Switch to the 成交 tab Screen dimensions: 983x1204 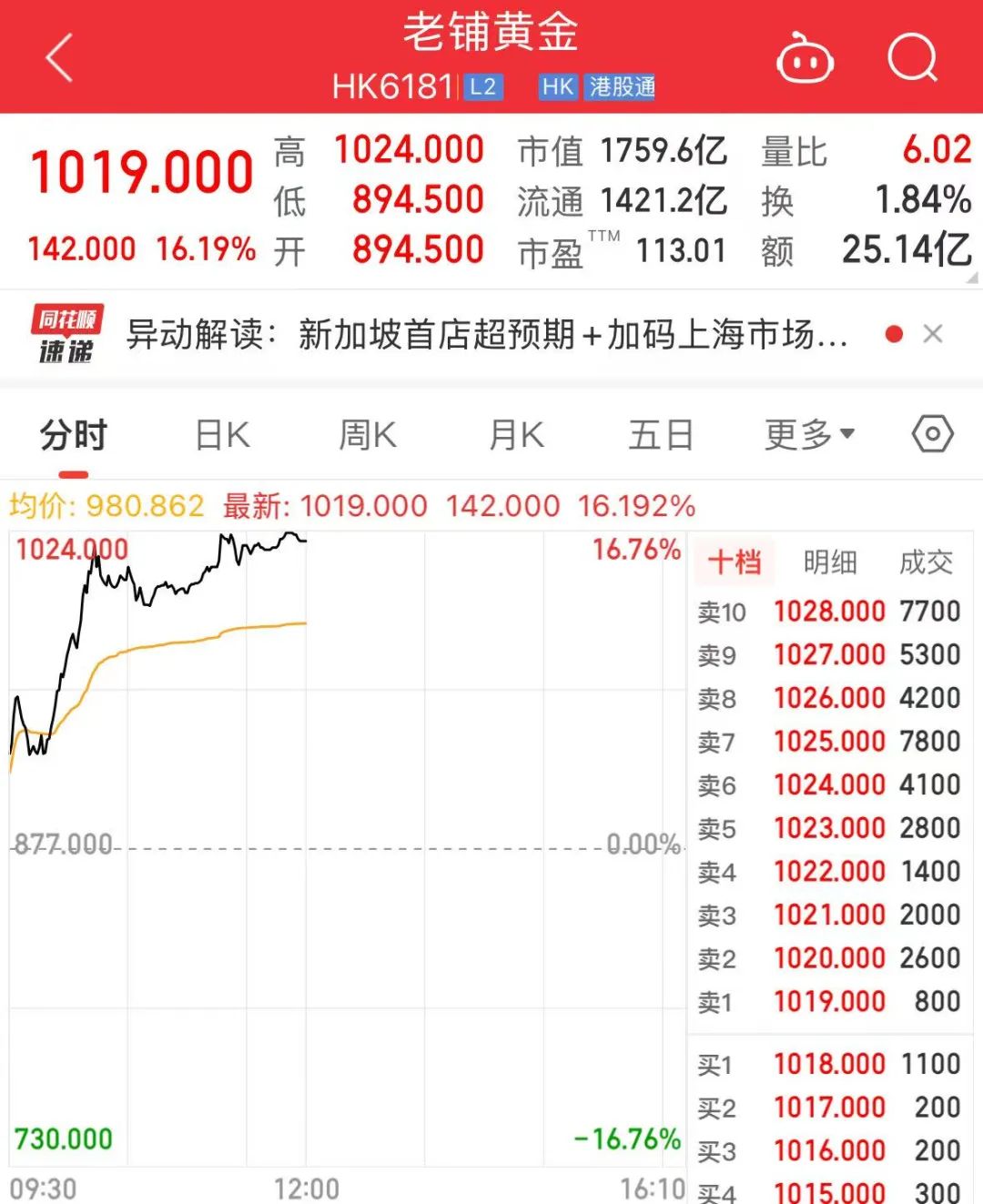(x=926, y=562)
